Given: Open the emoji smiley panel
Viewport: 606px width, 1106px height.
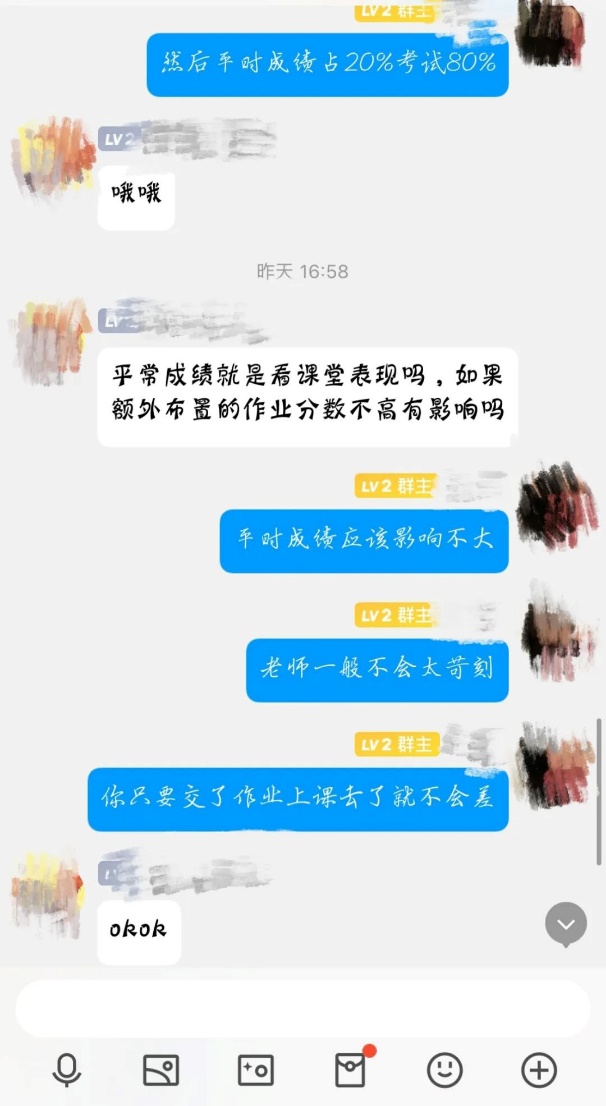Looking at the screenshot, I should coord(445,1071).
